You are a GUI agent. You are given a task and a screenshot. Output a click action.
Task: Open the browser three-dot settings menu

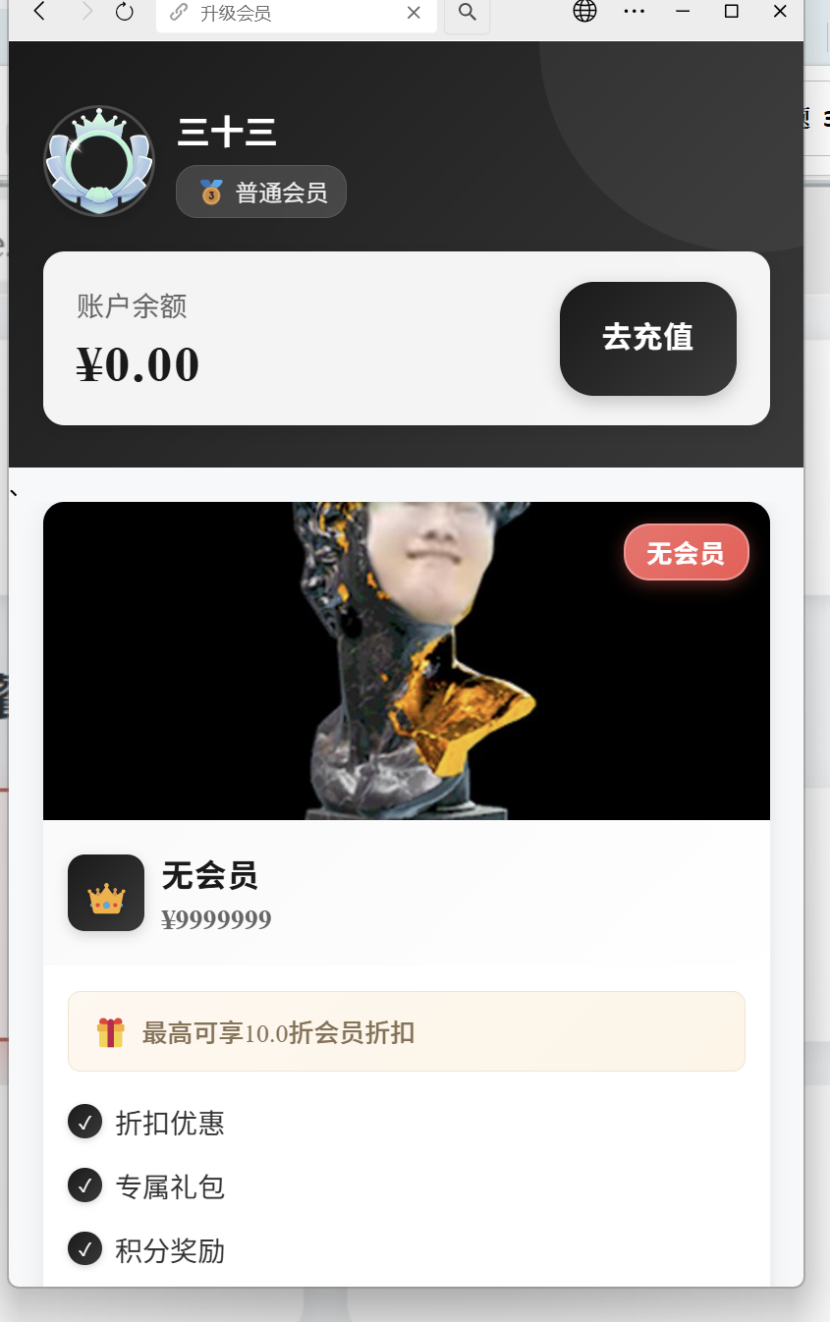pos(634,13)
